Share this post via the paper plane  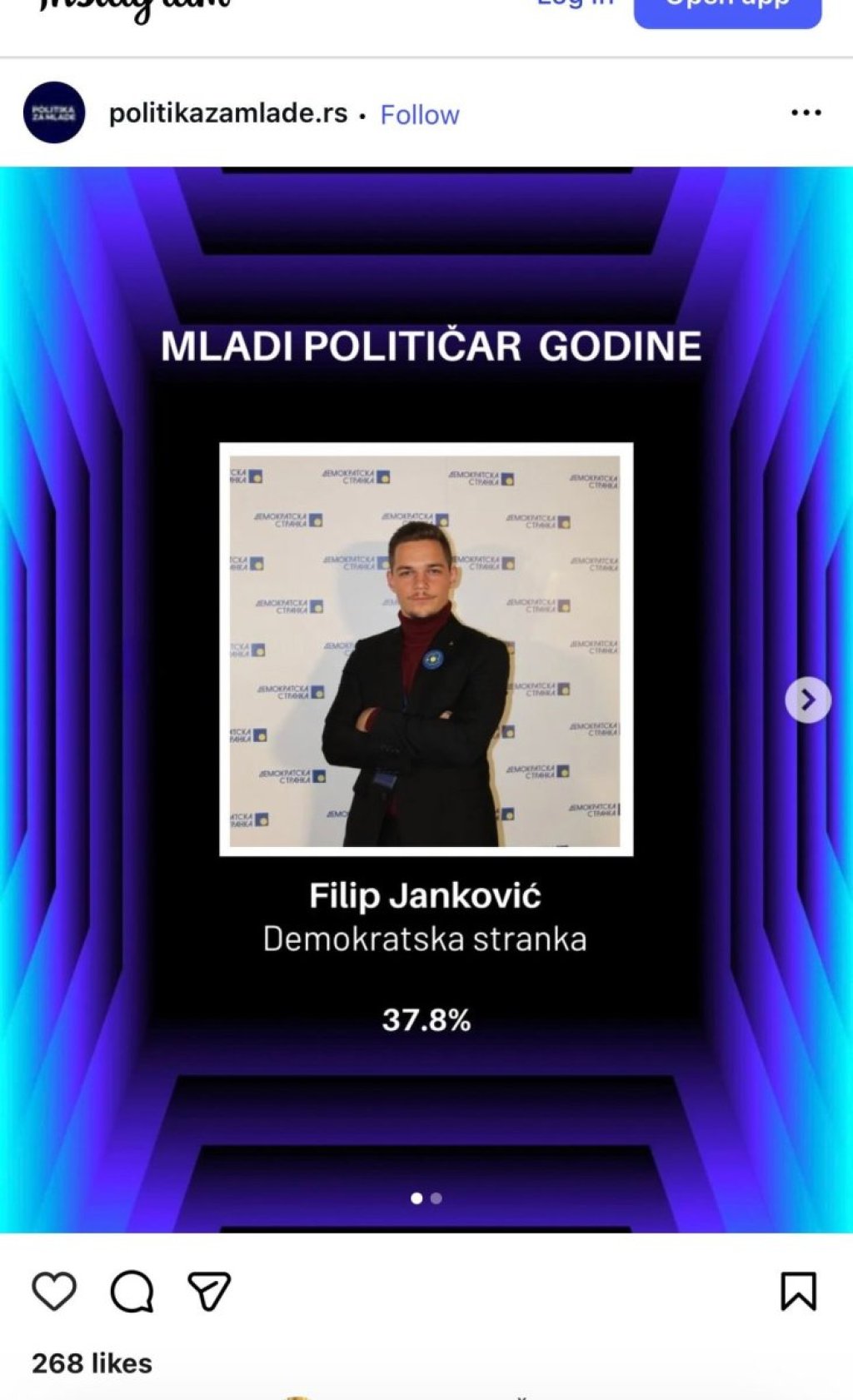click(208, 1292)
